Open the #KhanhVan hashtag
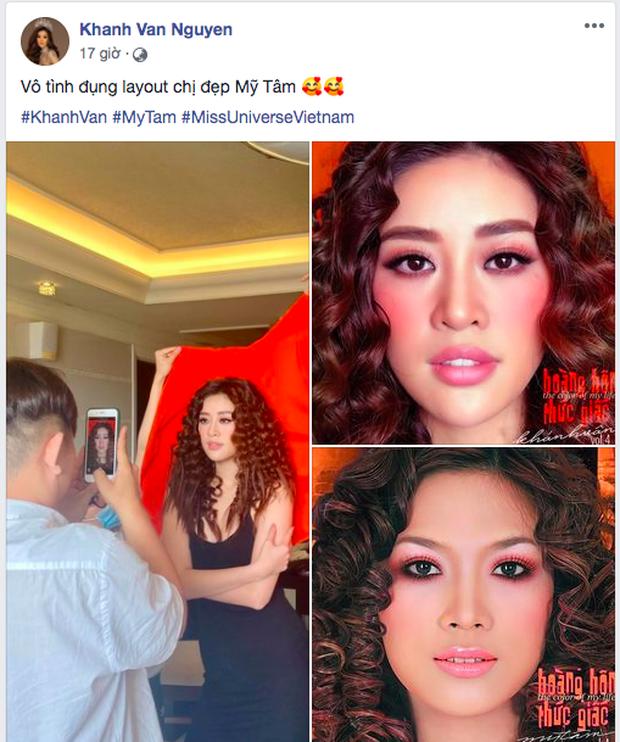Screen dimensions: 620x742 [63, 117]
